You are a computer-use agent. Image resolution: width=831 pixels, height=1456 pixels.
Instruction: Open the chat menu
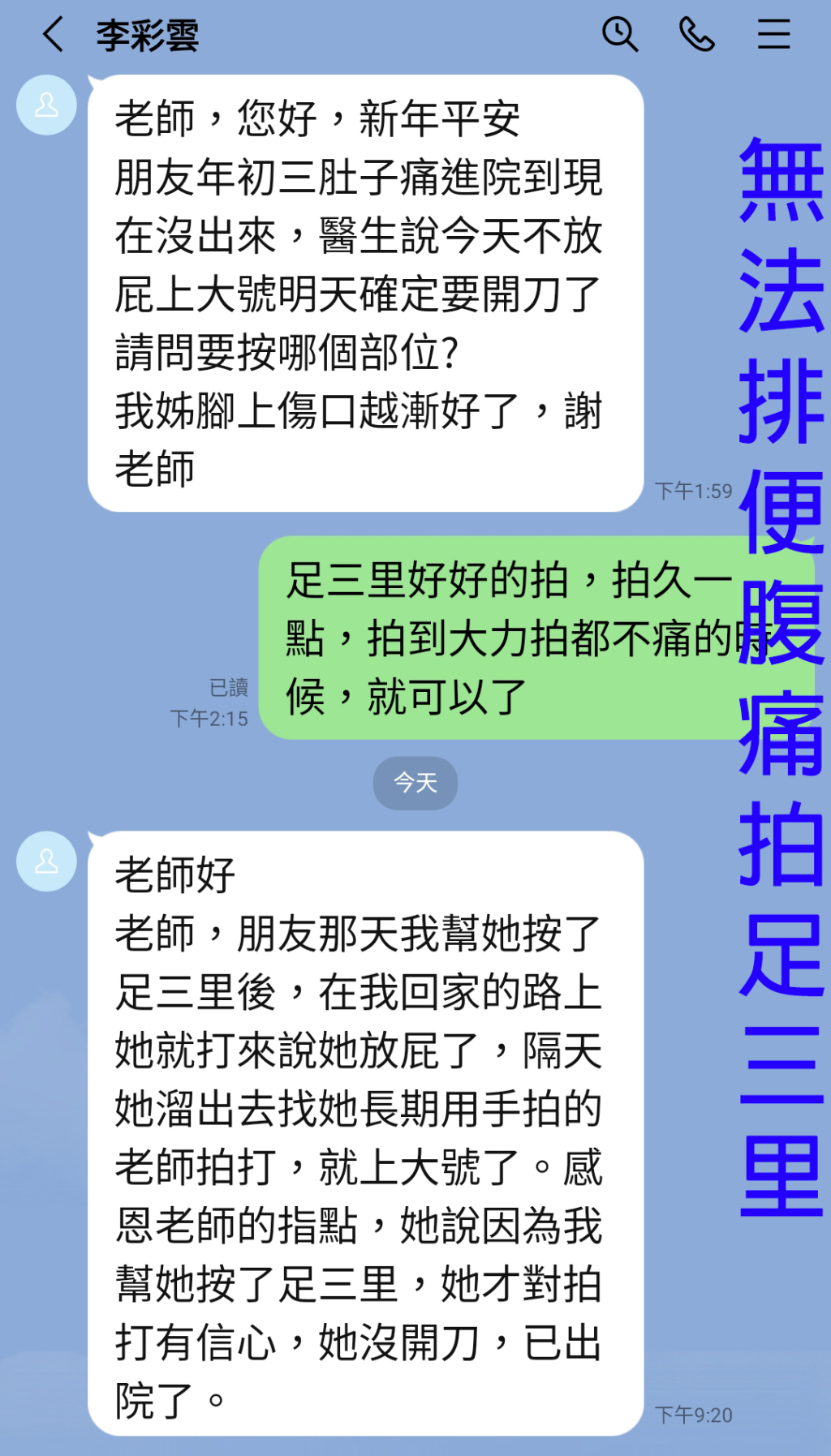click(x=773, y=35)
